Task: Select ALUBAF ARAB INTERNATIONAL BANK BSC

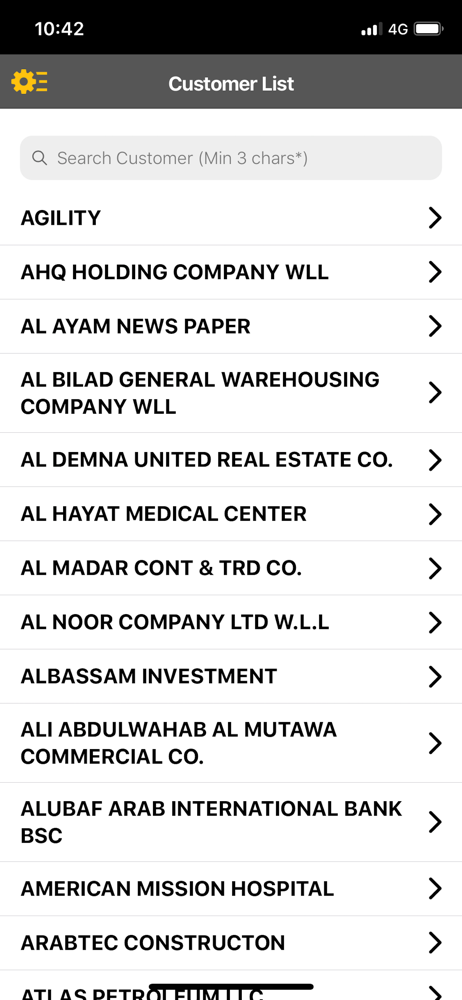Action: point(231,822)
